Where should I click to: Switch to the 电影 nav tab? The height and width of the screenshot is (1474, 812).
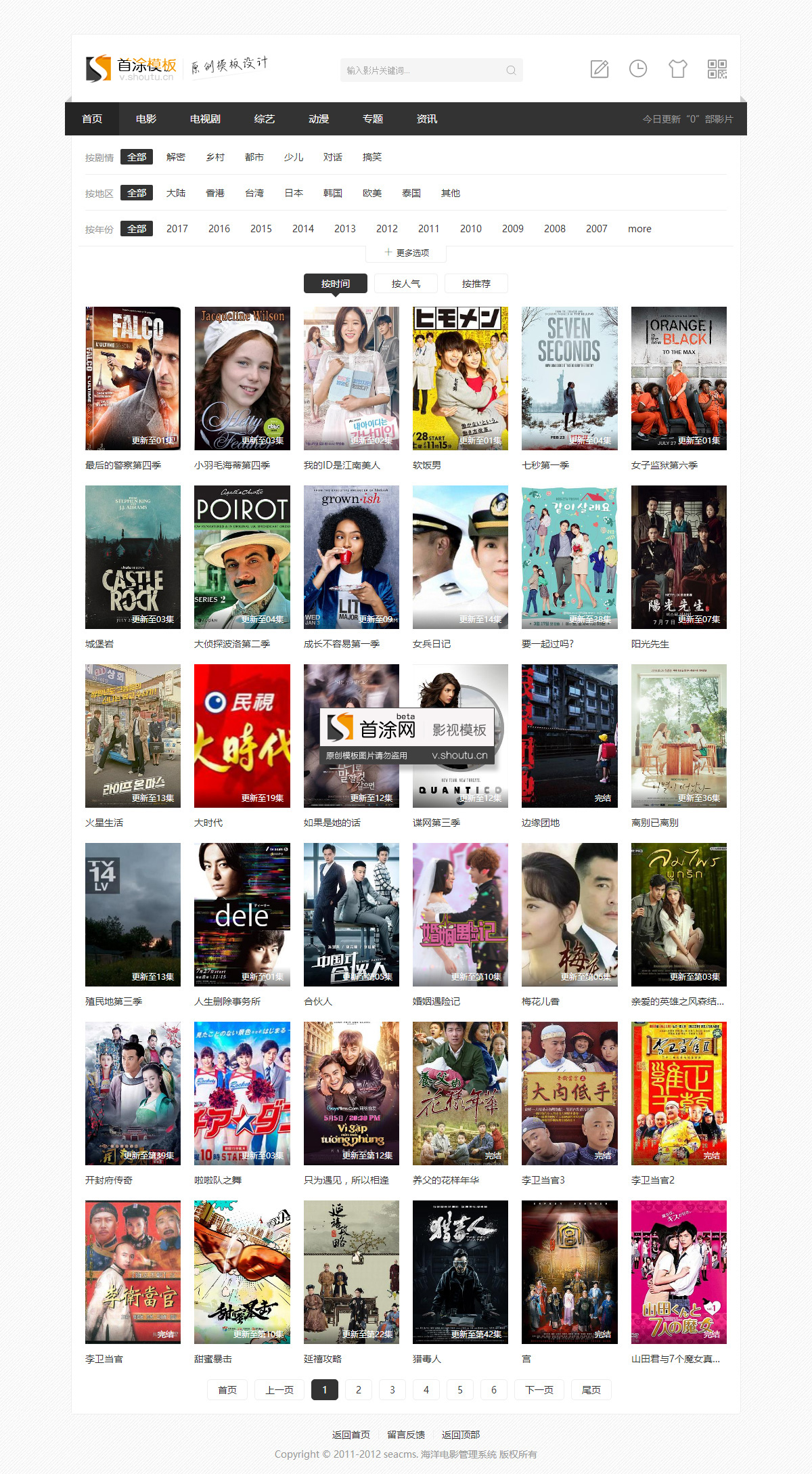click(146, 119)
